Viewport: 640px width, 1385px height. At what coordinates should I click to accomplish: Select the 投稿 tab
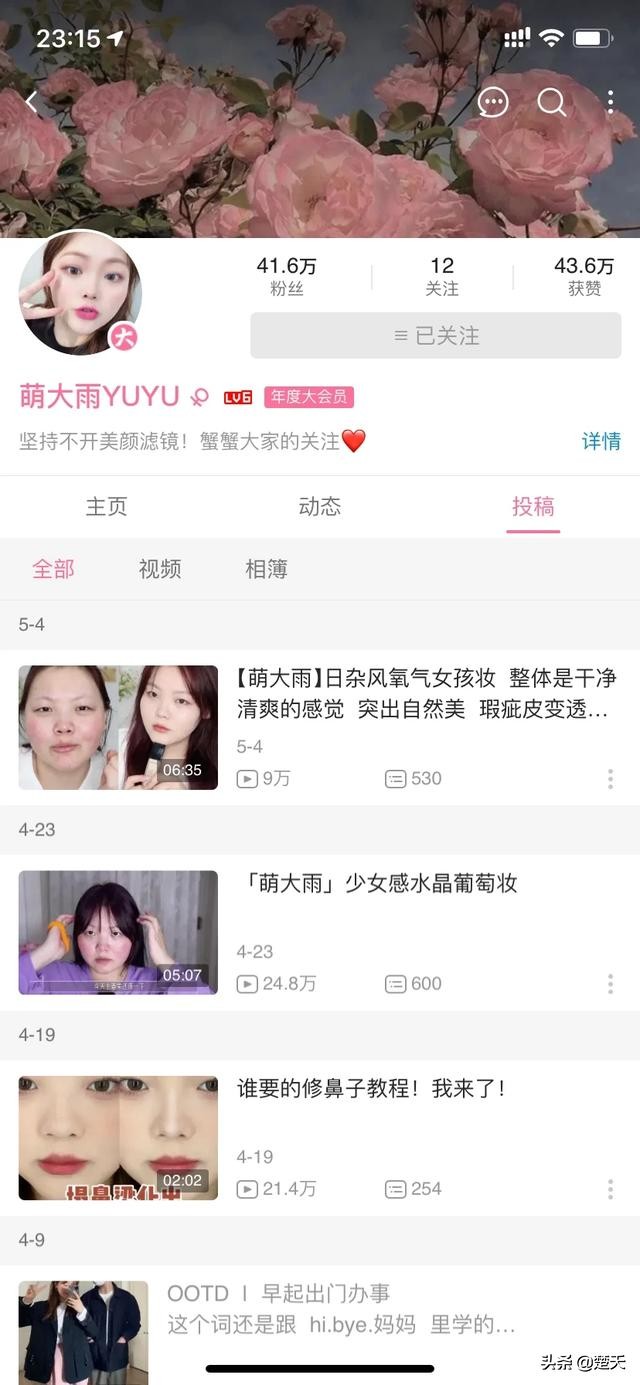tap(533, 507)
